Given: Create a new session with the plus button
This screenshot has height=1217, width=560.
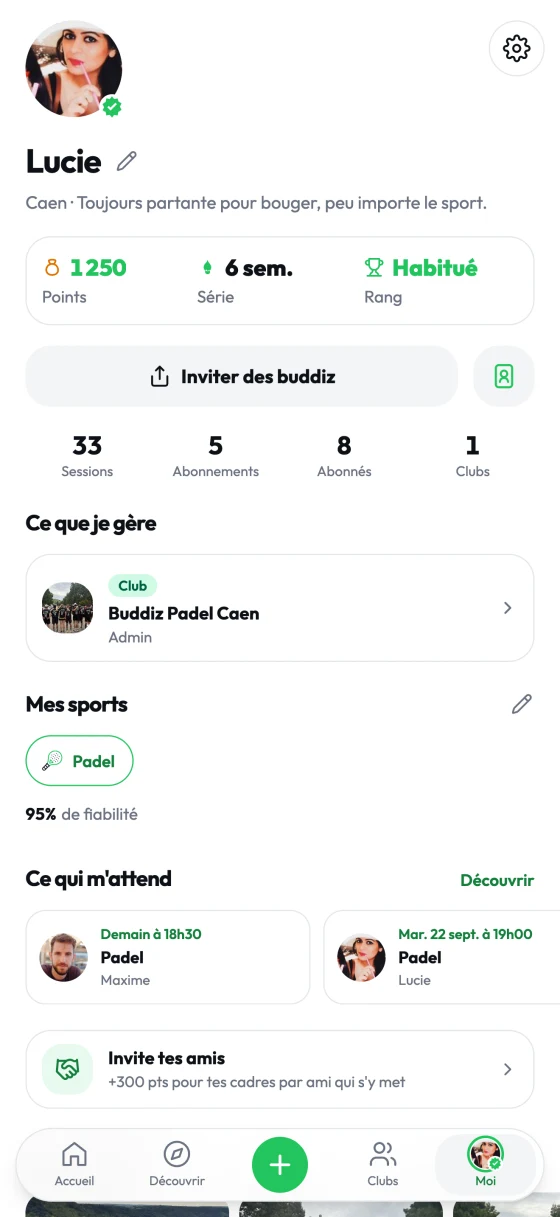Looking at the screenshot, I should coord(280,1165).
